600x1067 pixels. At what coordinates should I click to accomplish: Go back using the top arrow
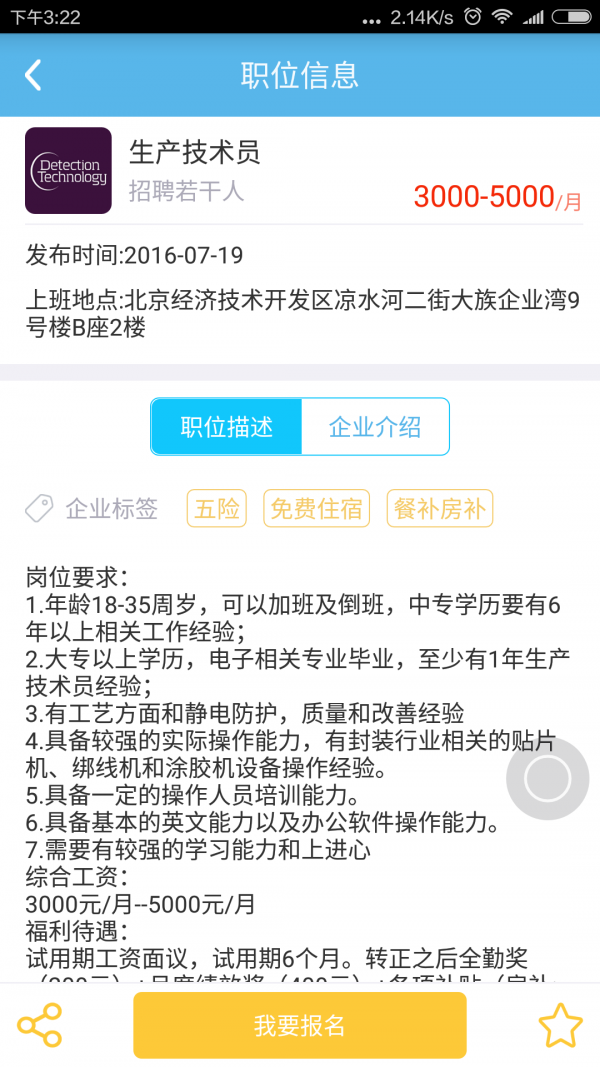click(x=34, y=75)
